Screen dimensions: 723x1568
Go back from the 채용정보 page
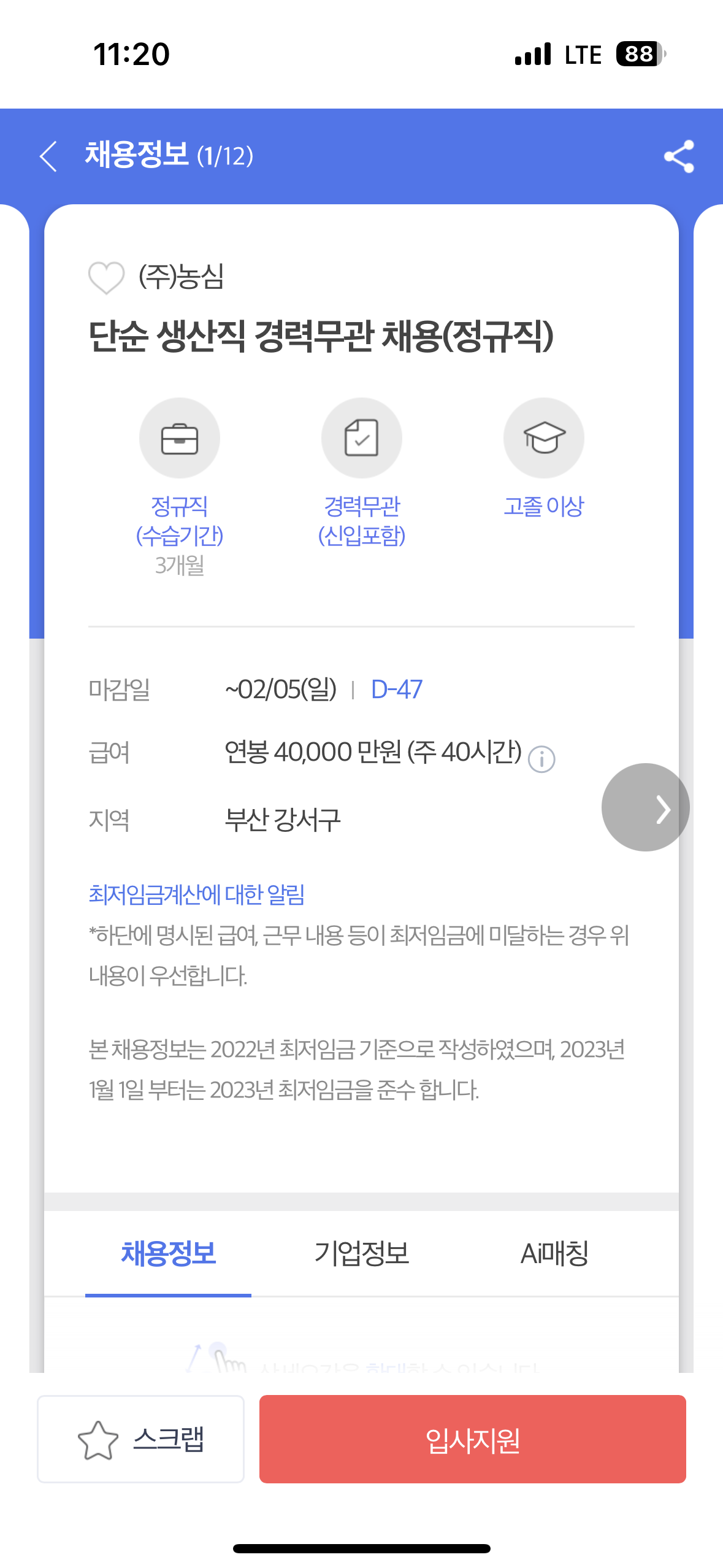[48, 156]
